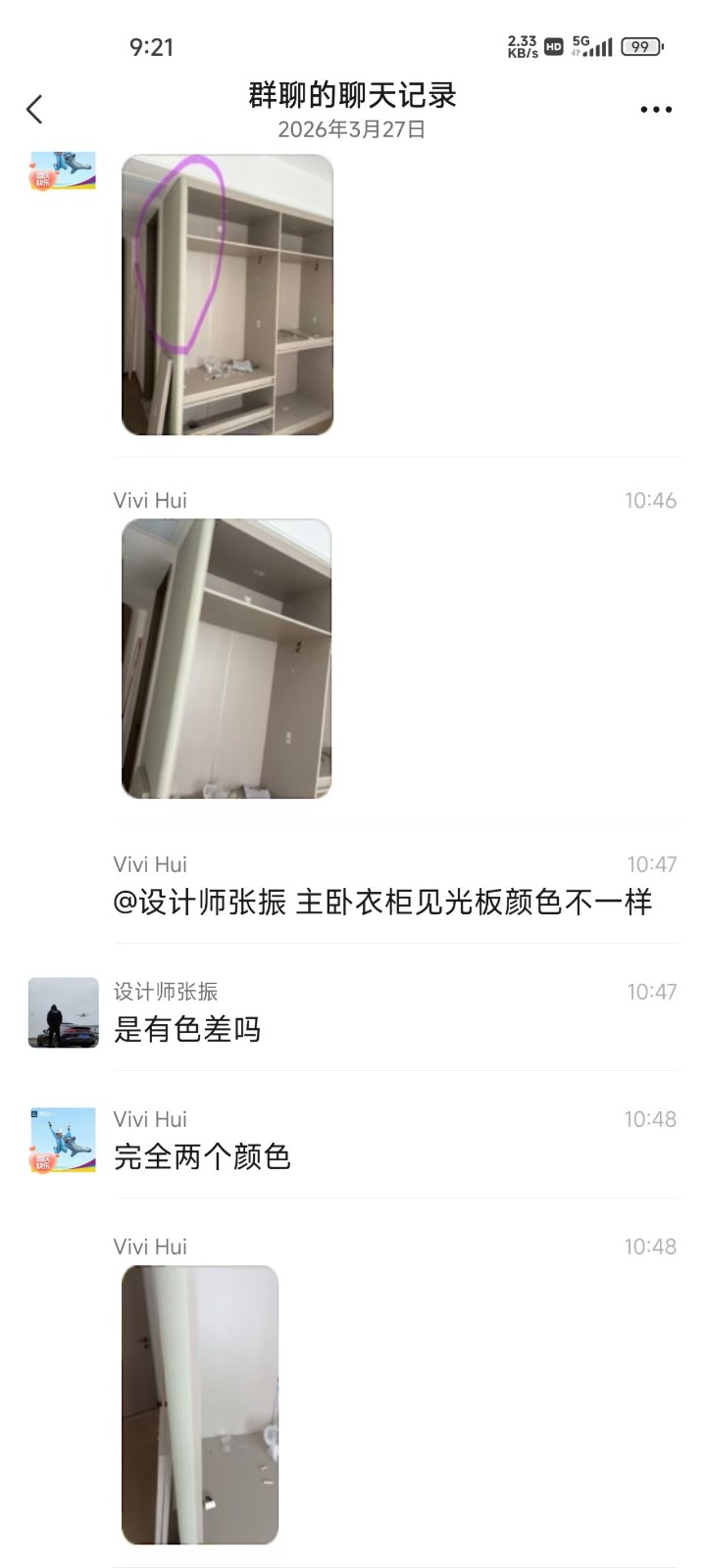Screen dimensions: 706x1568
Task: View the wardrobe photo sent at 10:46
Action: pos(227,659)
